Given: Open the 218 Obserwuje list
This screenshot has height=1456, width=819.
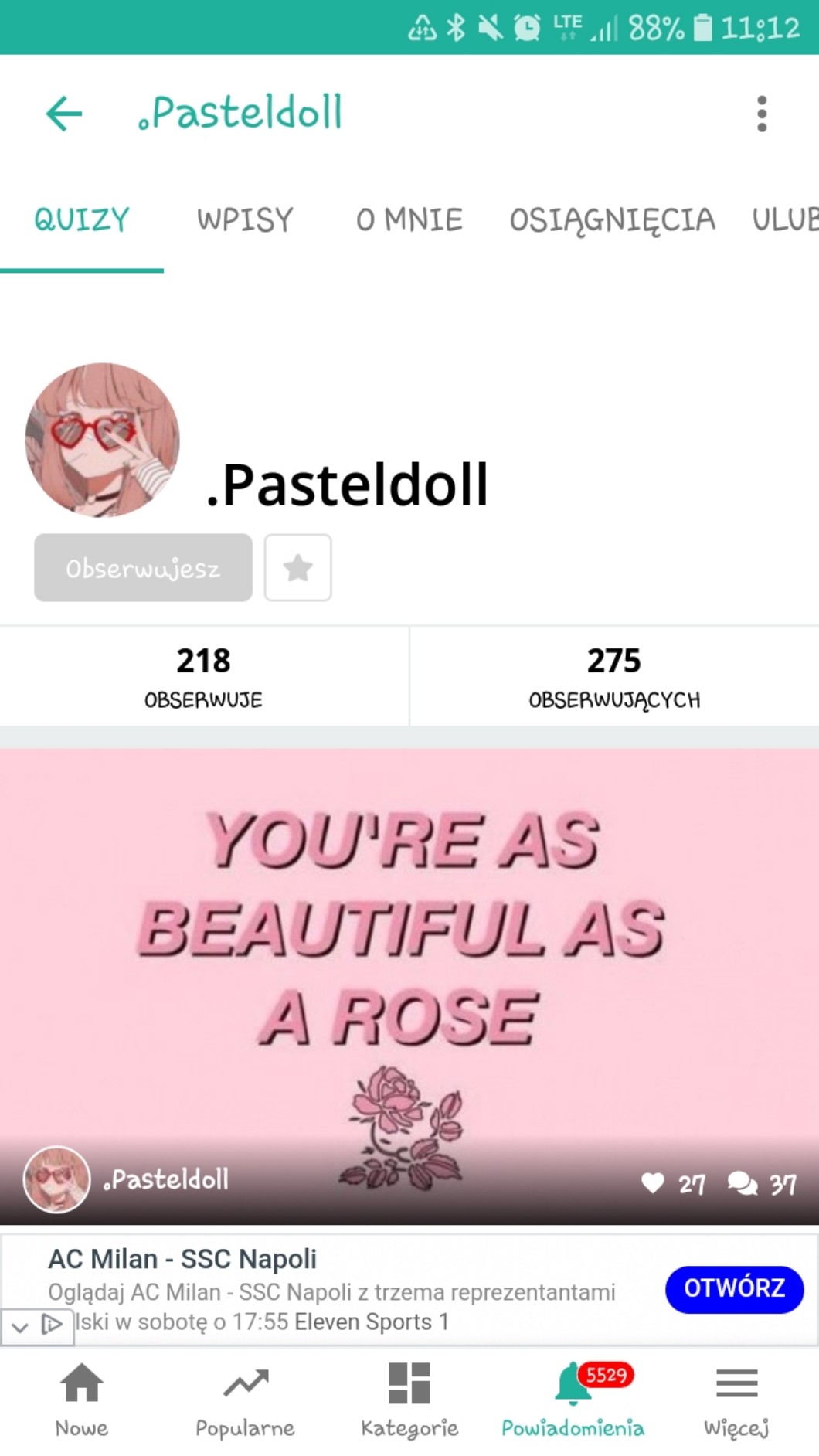Looking at the screenshot, I should pyautogui.click(x=204, y=676).
